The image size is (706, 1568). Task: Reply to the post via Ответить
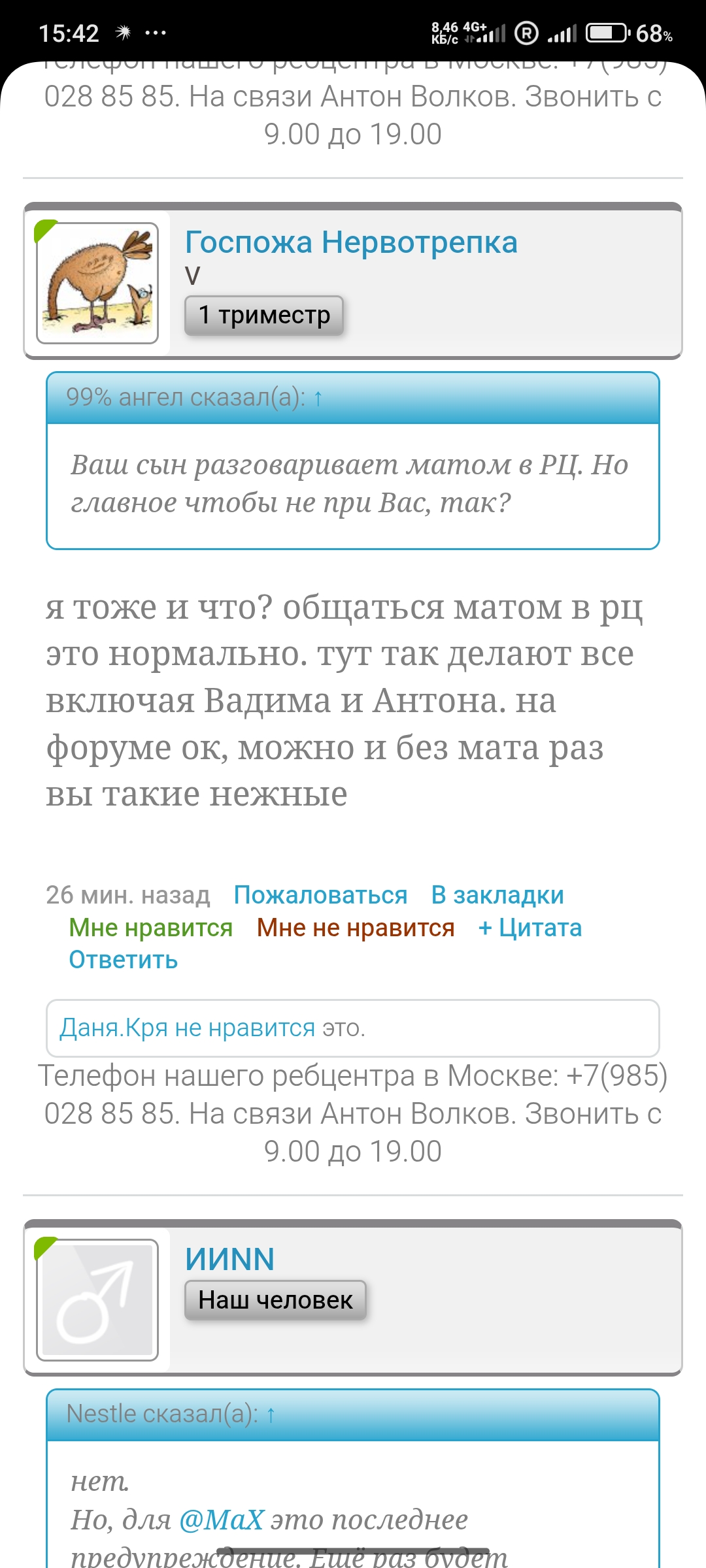tap(124, 960)
